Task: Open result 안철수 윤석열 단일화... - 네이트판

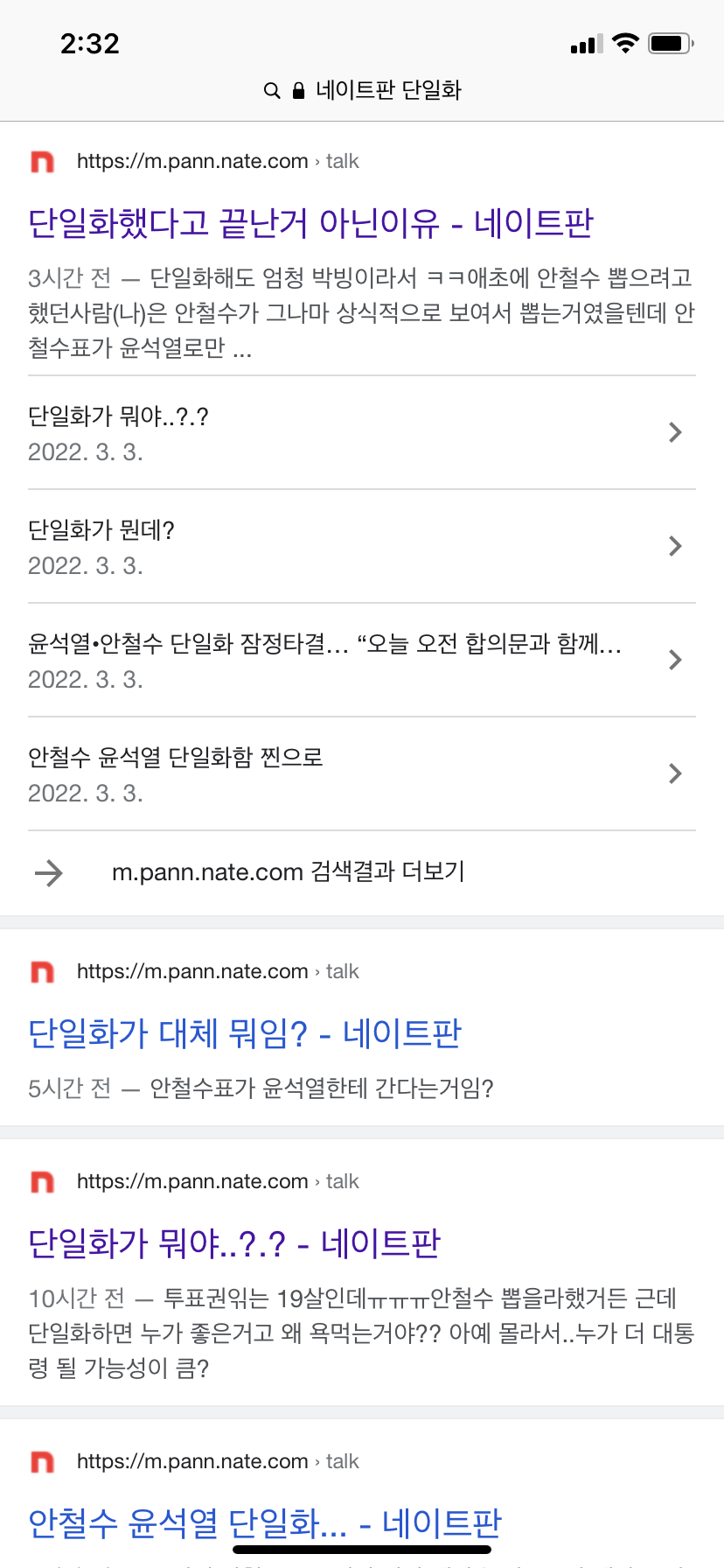Action: 264,1523
